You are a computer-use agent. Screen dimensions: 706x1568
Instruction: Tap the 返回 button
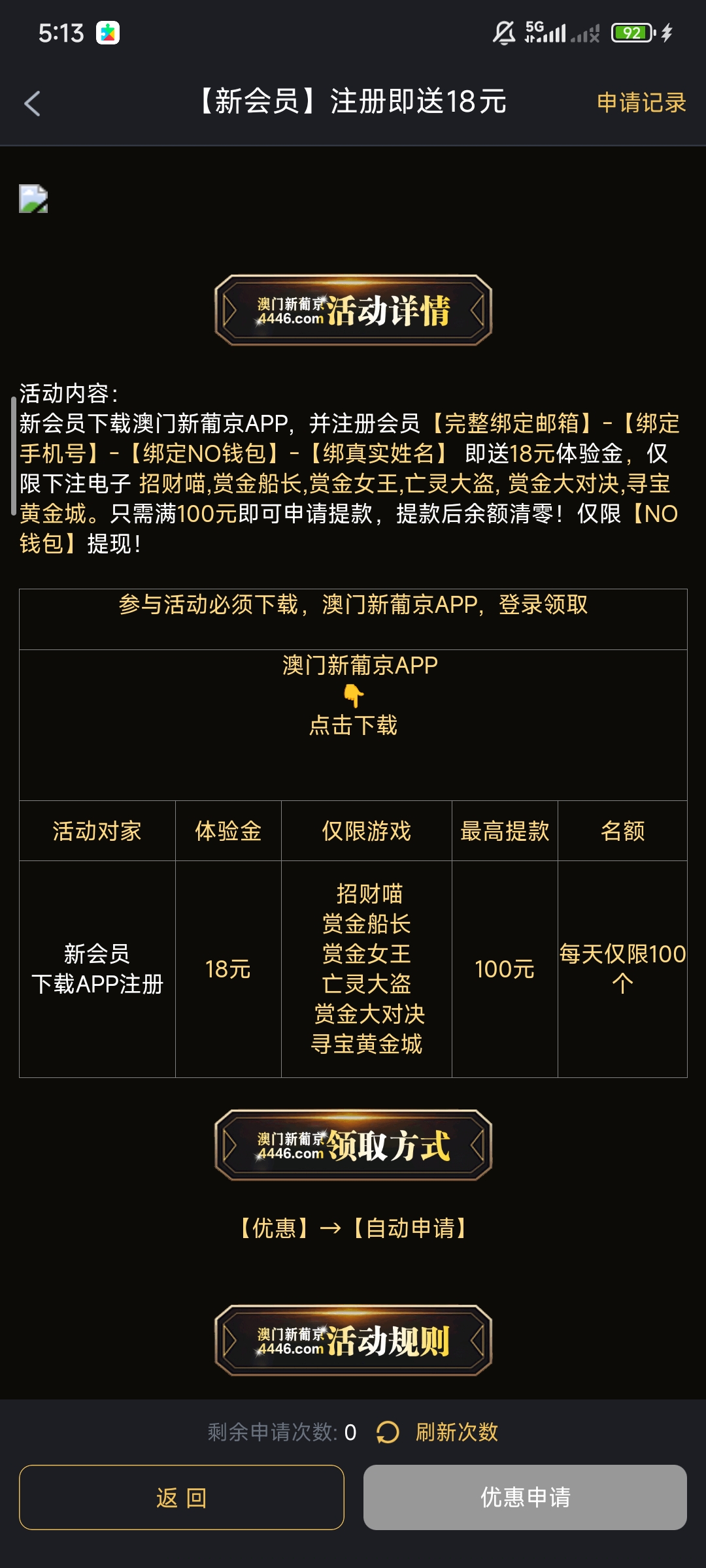tap(182, 1497)
